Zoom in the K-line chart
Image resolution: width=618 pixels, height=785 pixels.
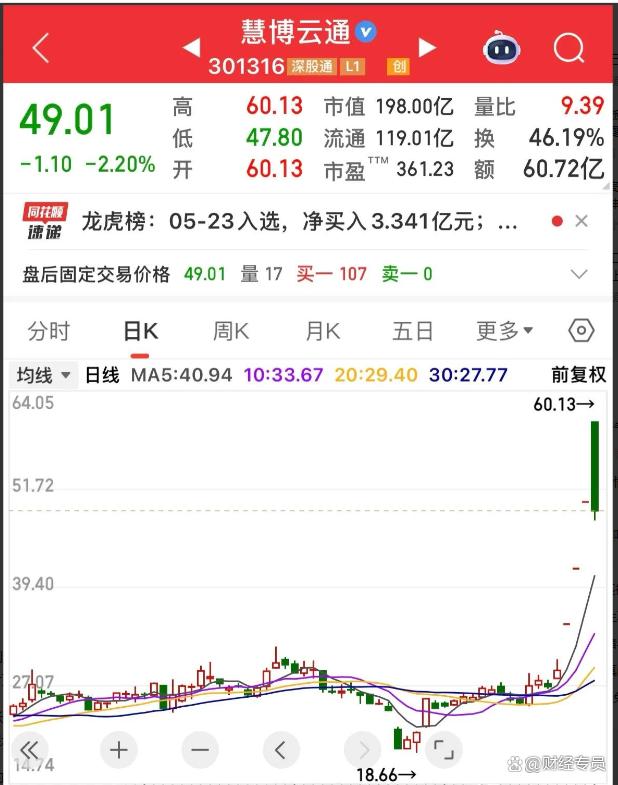point(119,749)
